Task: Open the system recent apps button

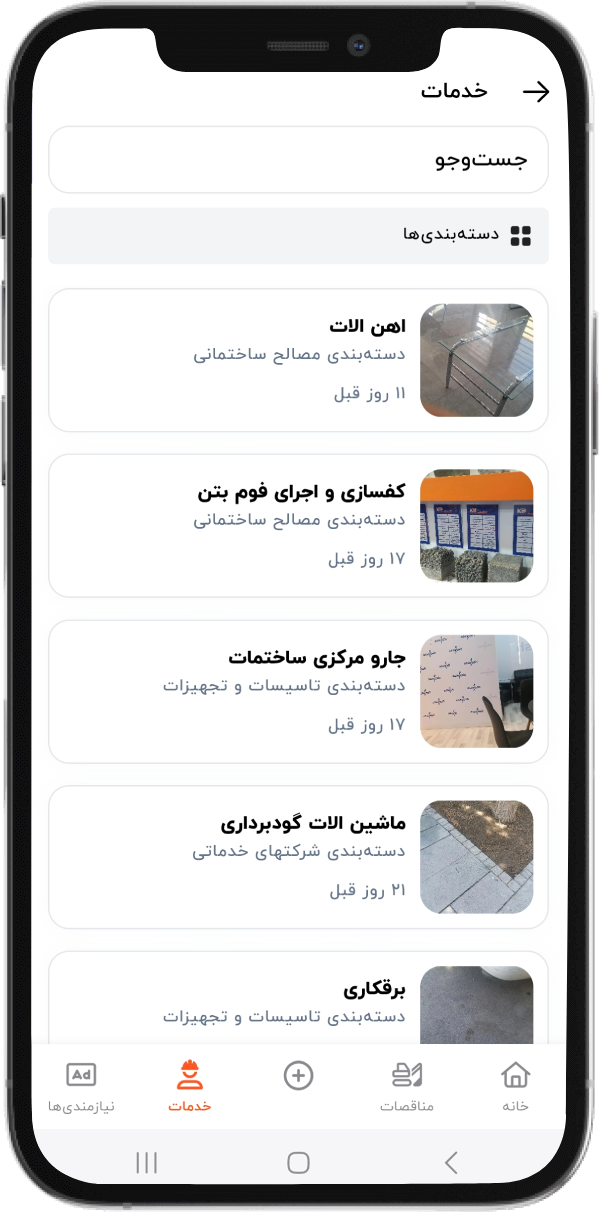Action: 147,1162
